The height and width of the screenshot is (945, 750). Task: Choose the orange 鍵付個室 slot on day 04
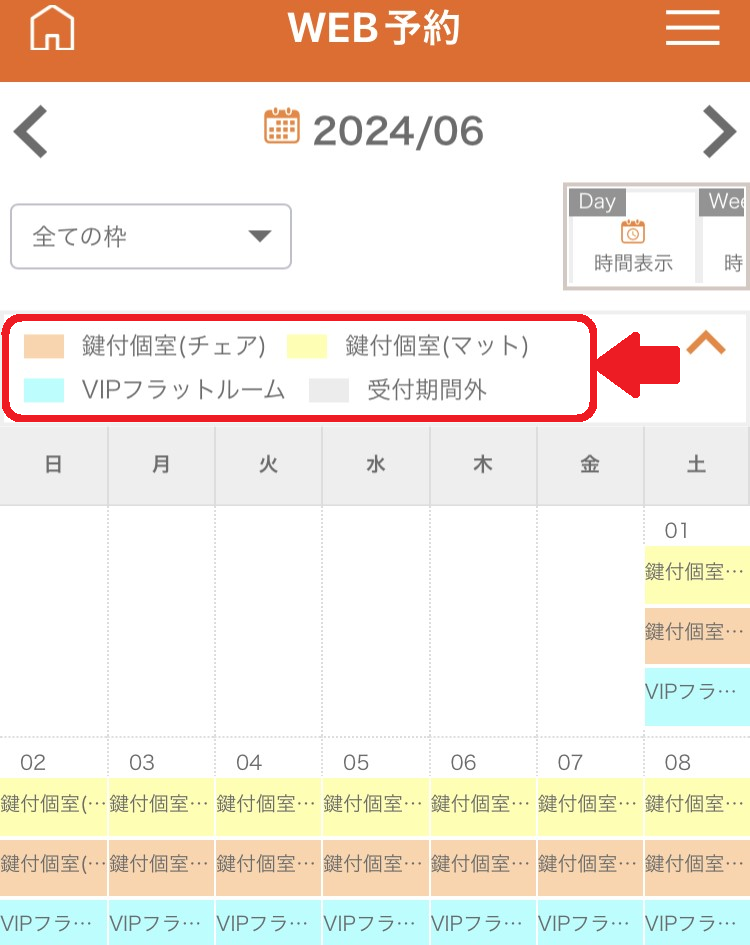point(268,867)
